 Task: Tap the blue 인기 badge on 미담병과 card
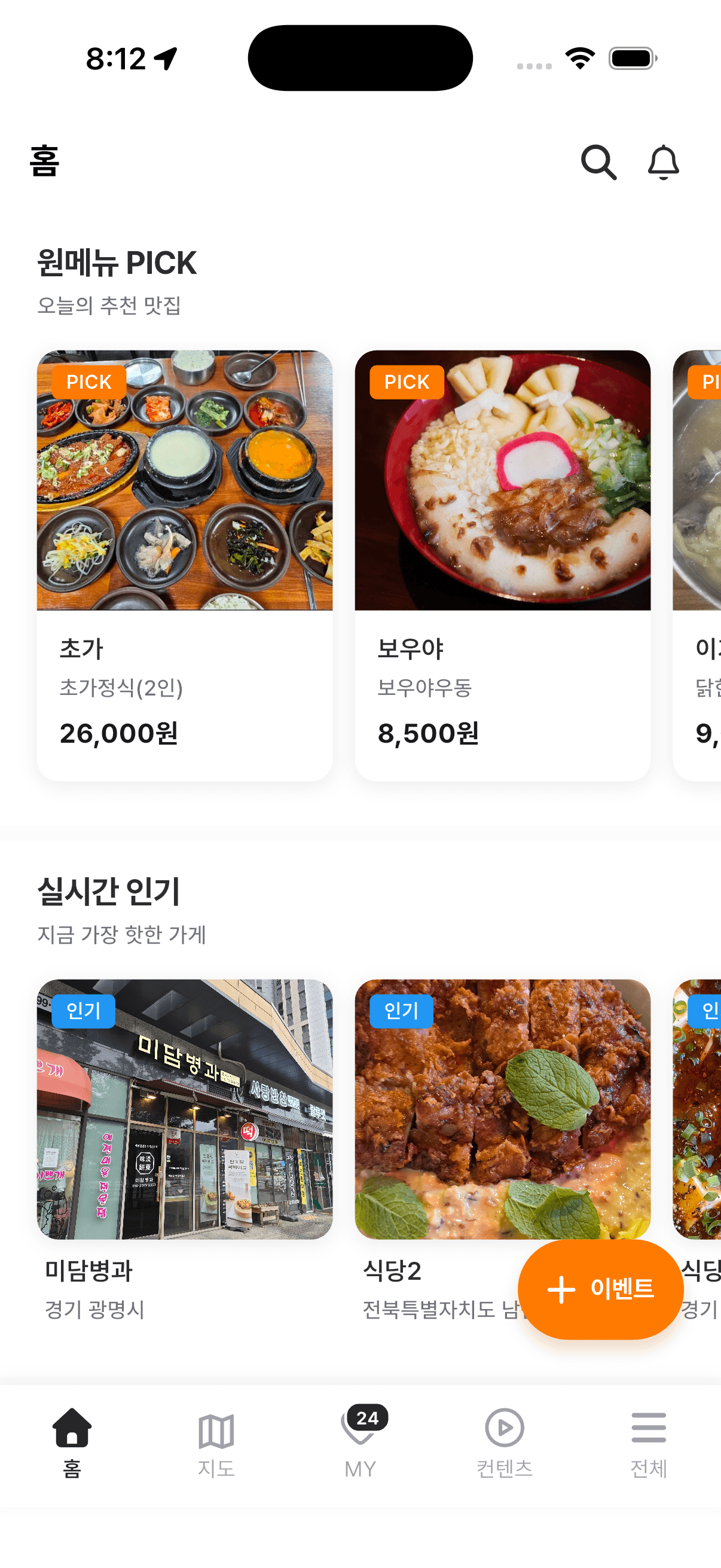point(83,1011)
